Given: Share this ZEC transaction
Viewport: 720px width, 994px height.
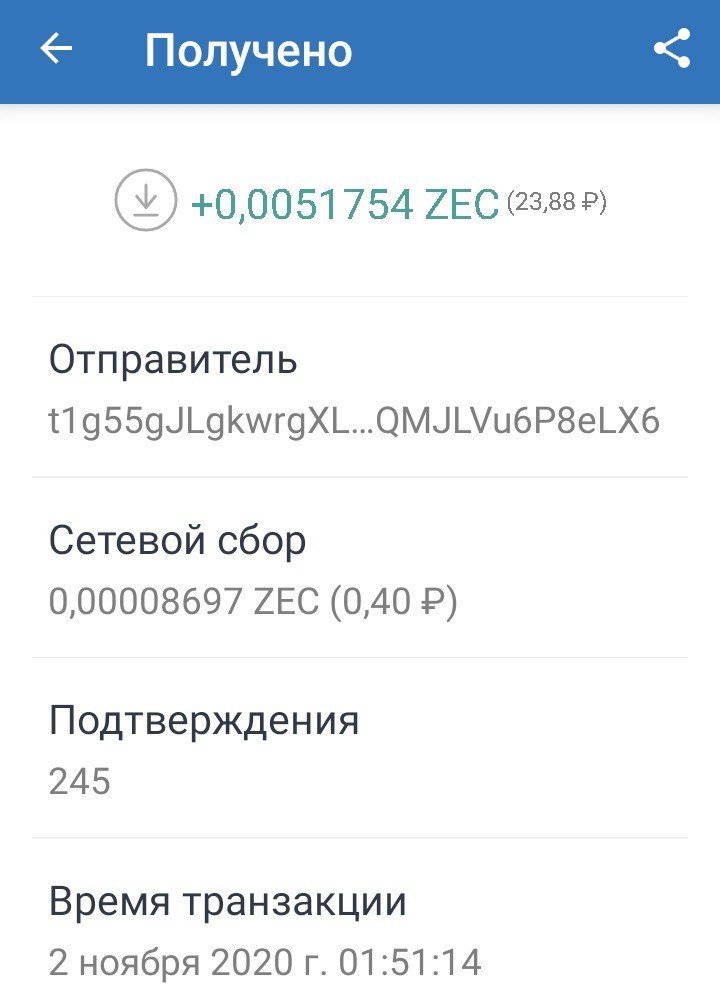Looking at the screenshot, I should coord(672,50).
